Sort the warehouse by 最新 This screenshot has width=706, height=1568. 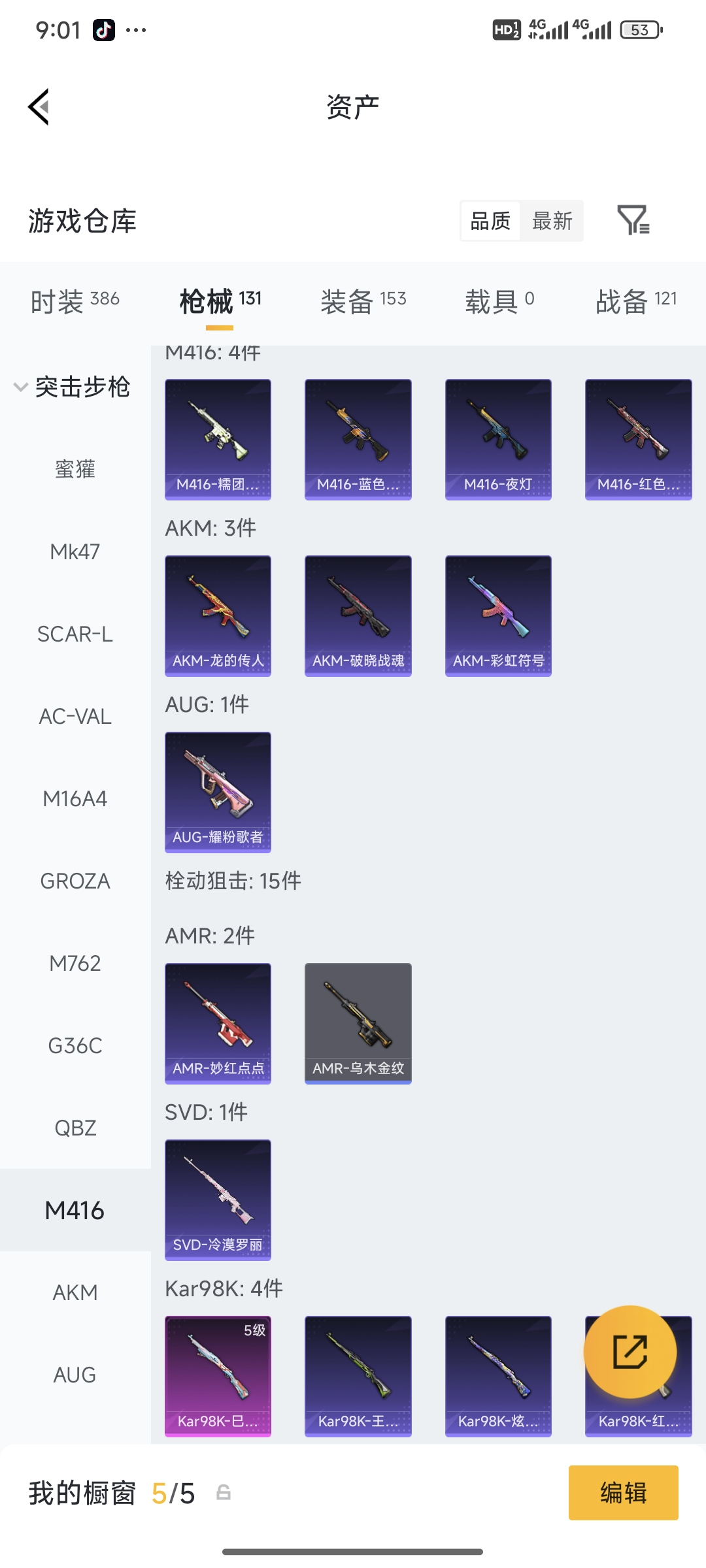pyautogui.click(x=552, y=221)
